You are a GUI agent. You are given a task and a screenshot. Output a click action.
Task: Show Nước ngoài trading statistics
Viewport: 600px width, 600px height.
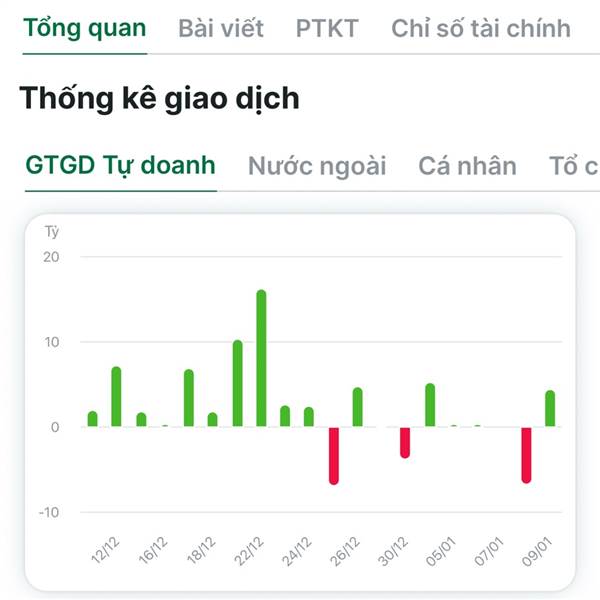(317, 166)
